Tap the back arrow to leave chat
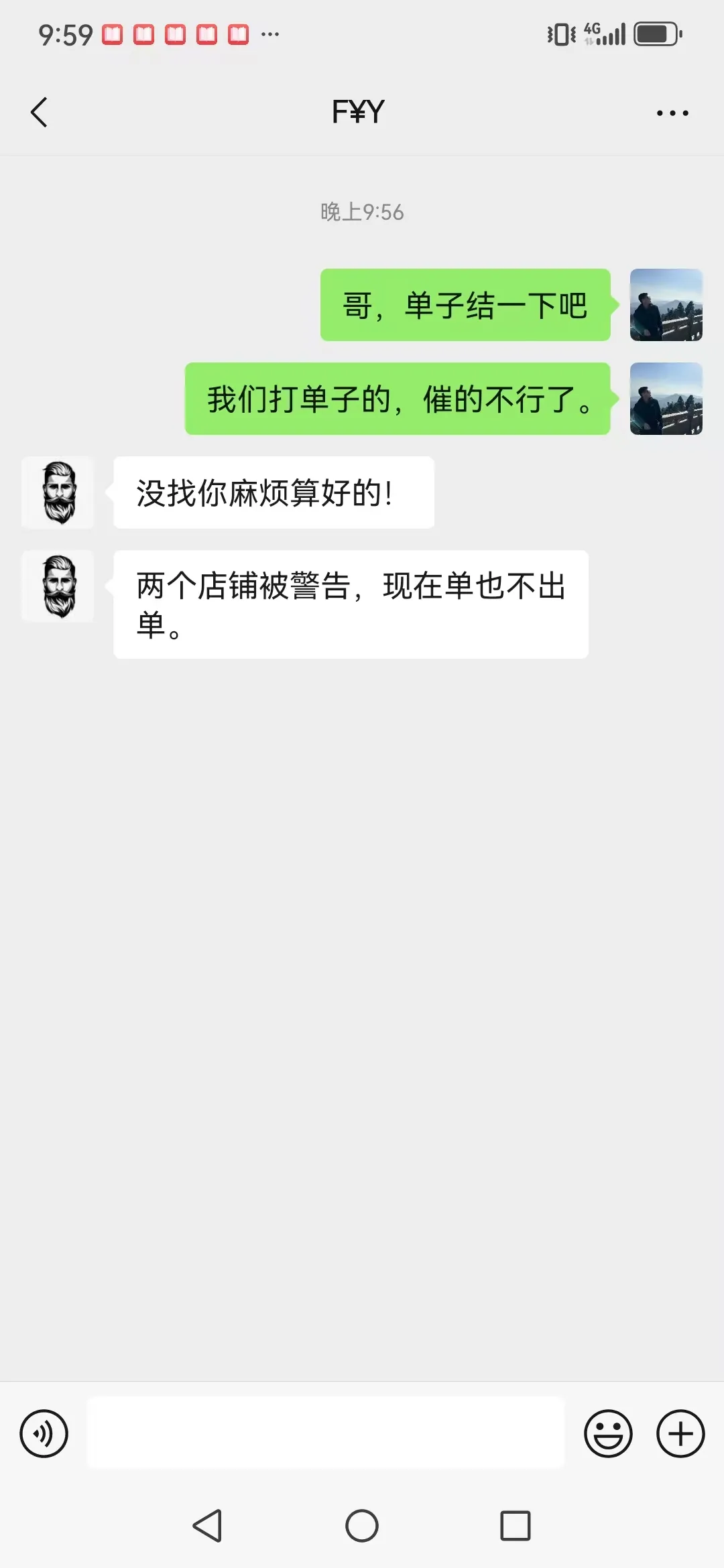The height and width of the screenshot is (1568, 724). pos(38,112)
